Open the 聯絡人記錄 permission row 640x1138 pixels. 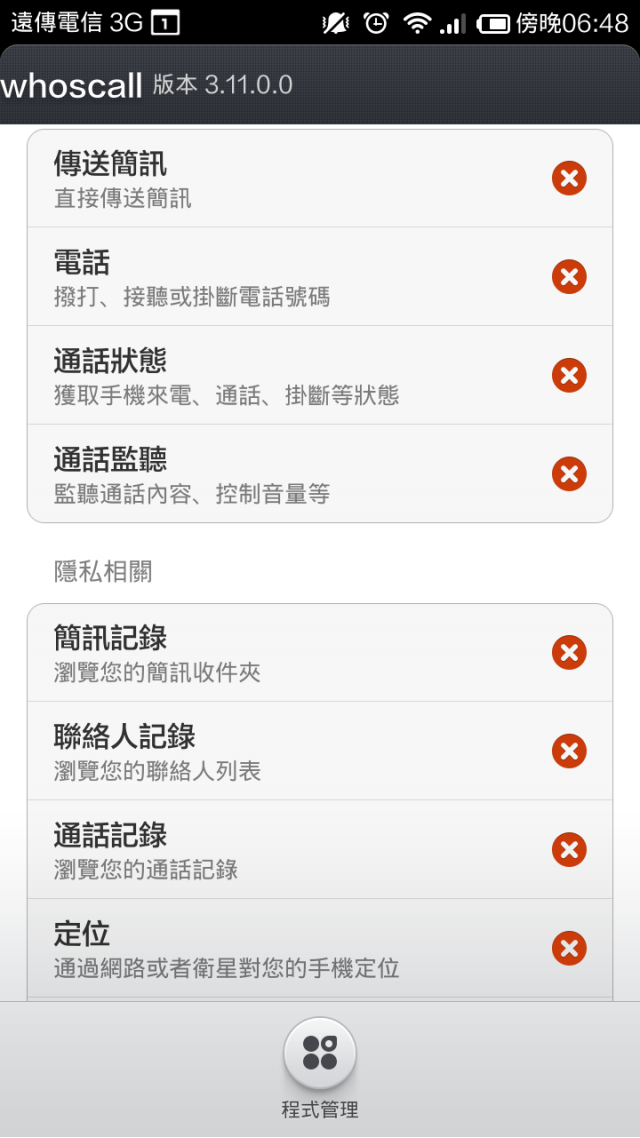pyautogui.click(x=320, y=751)
